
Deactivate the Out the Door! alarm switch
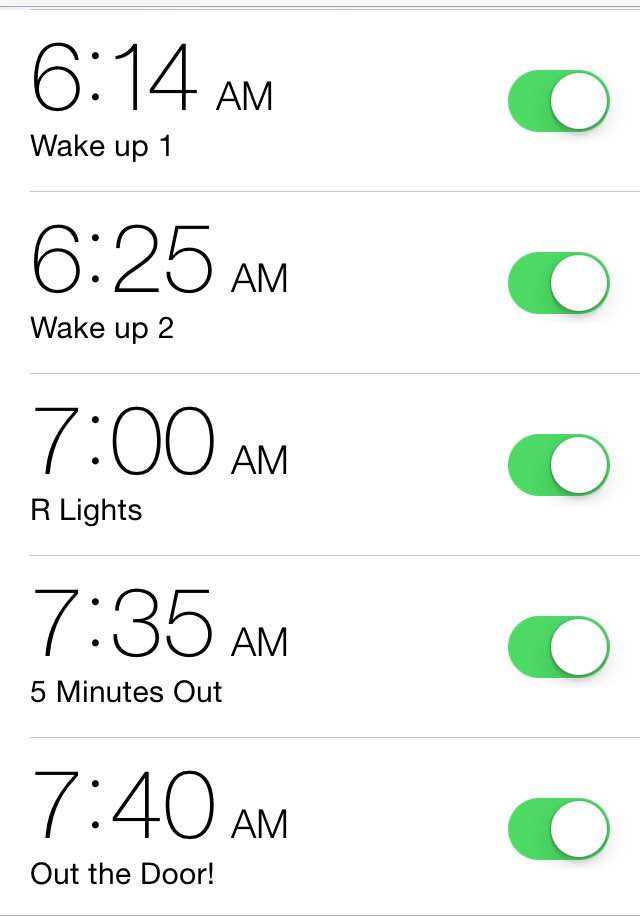pyautogui.click(x=559, y=830)
